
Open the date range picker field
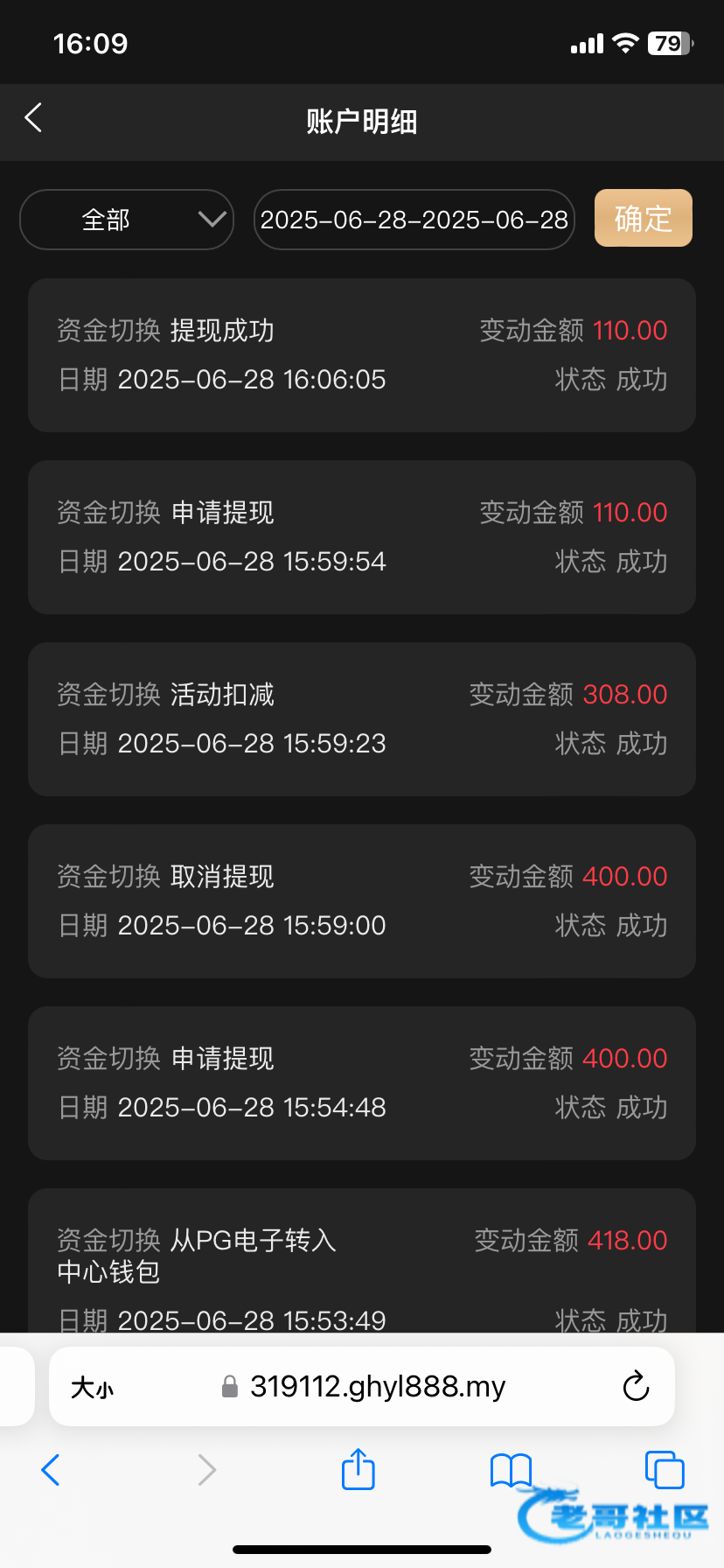414,220
